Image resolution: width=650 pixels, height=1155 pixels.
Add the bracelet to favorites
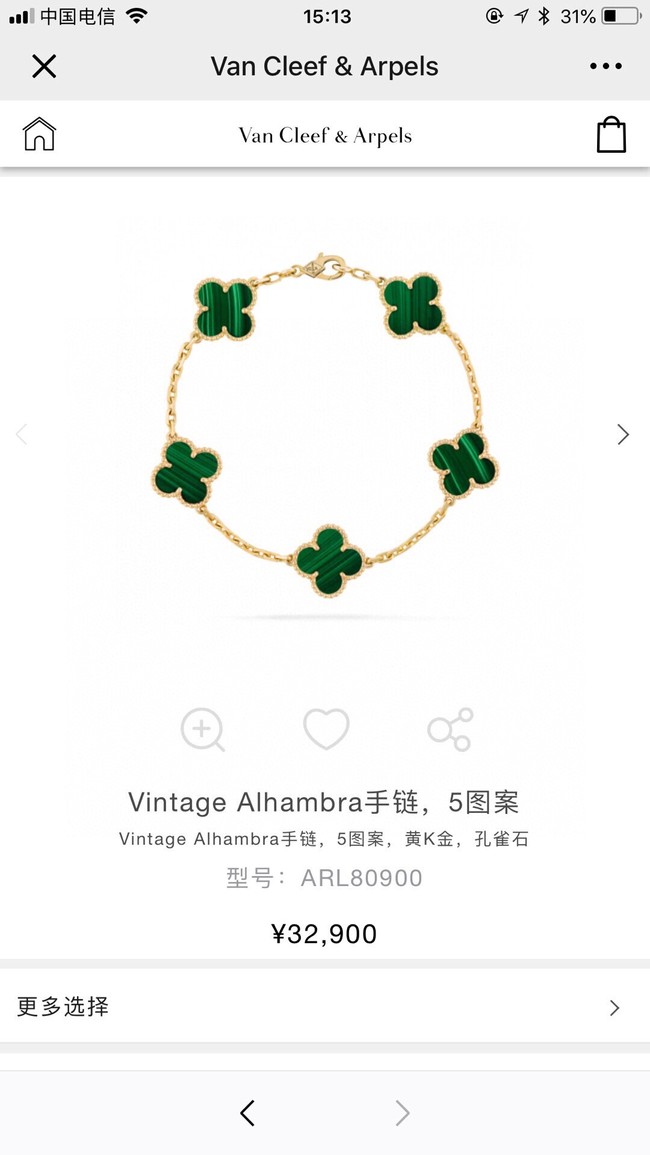326,729
